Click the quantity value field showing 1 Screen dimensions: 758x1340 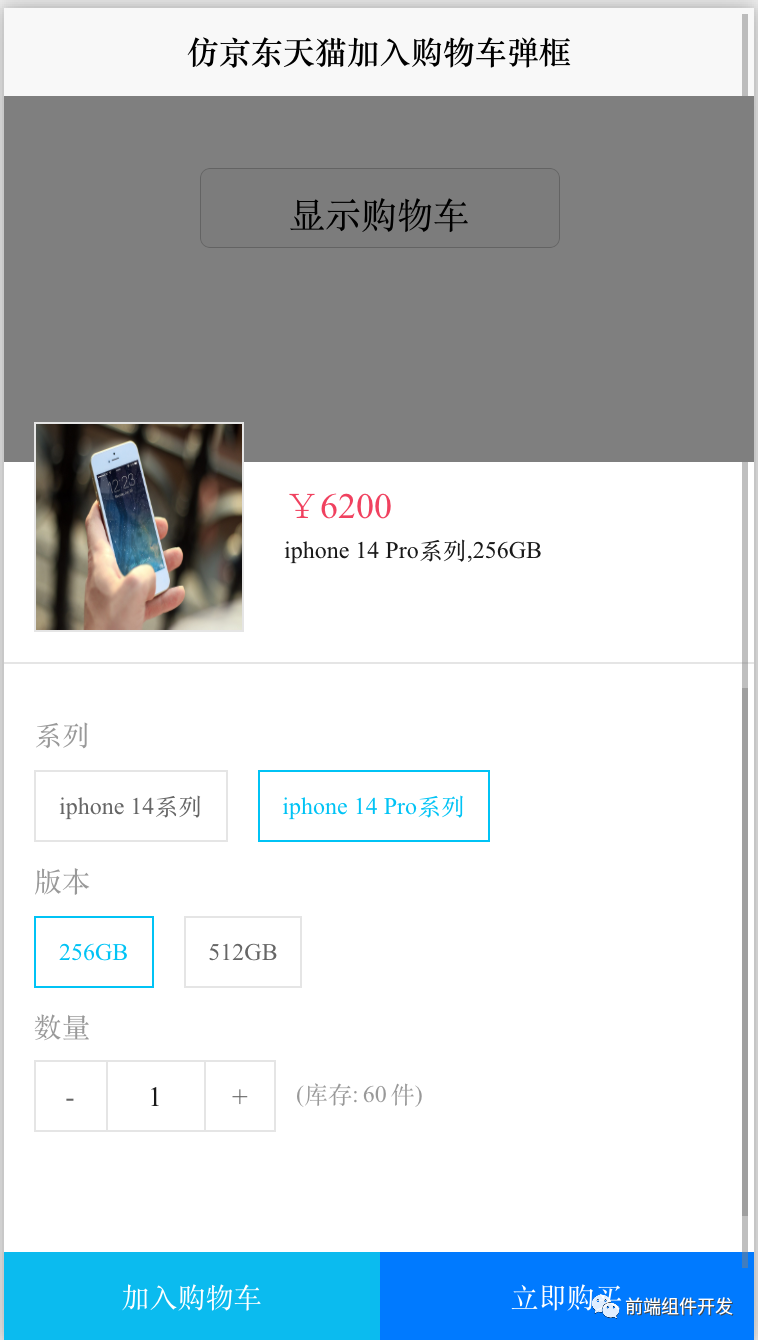pyautogui.click(x=155, y=1096)
